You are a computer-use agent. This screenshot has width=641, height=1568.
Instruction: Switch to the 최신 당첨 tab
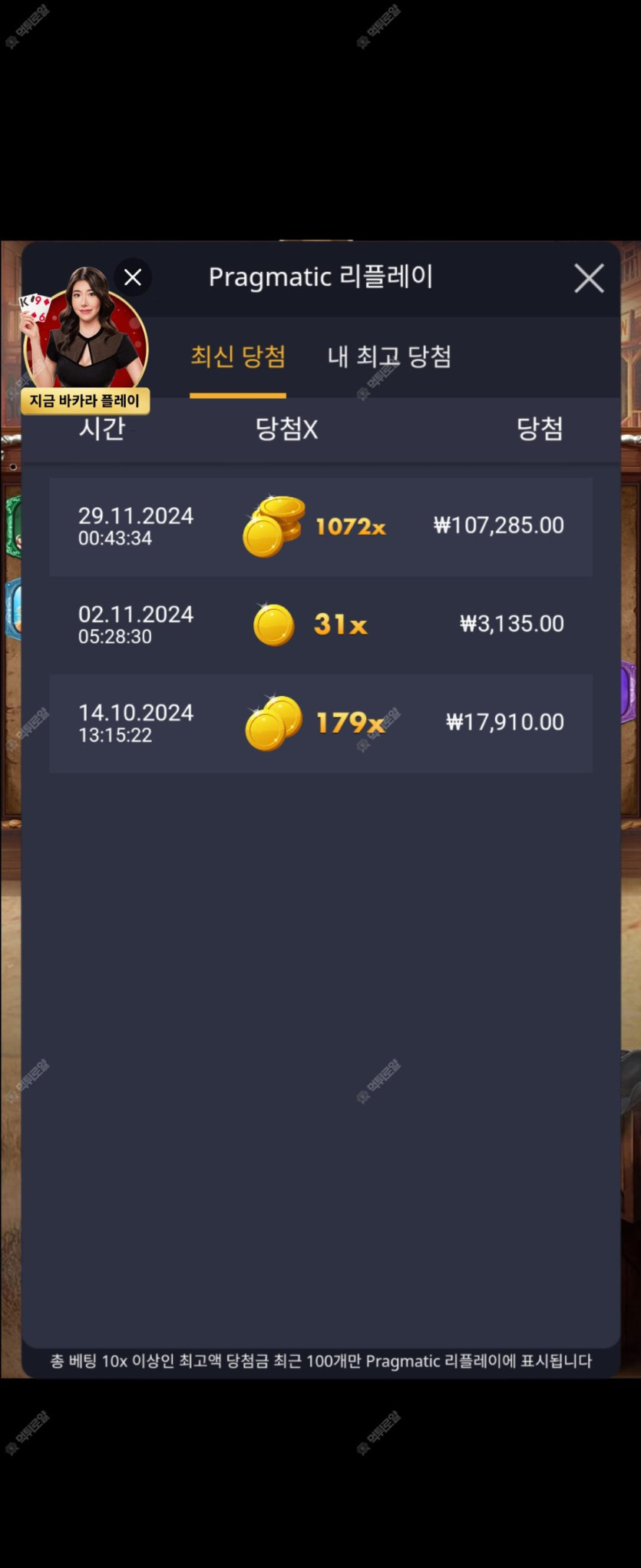click(238, 356)
